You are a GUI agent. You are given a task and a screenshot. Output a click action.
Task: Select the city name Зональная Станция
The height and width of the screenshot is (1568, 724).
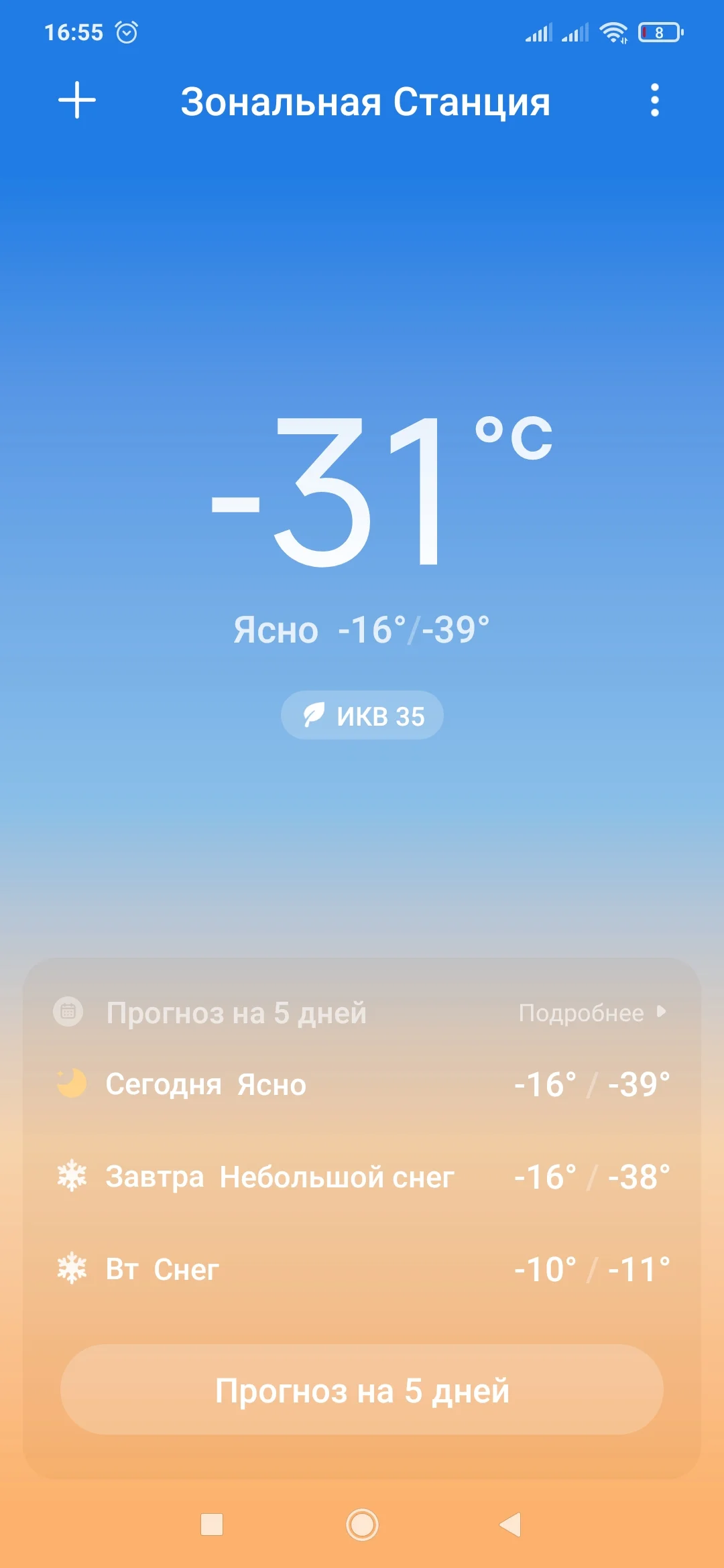pos(365,102)
